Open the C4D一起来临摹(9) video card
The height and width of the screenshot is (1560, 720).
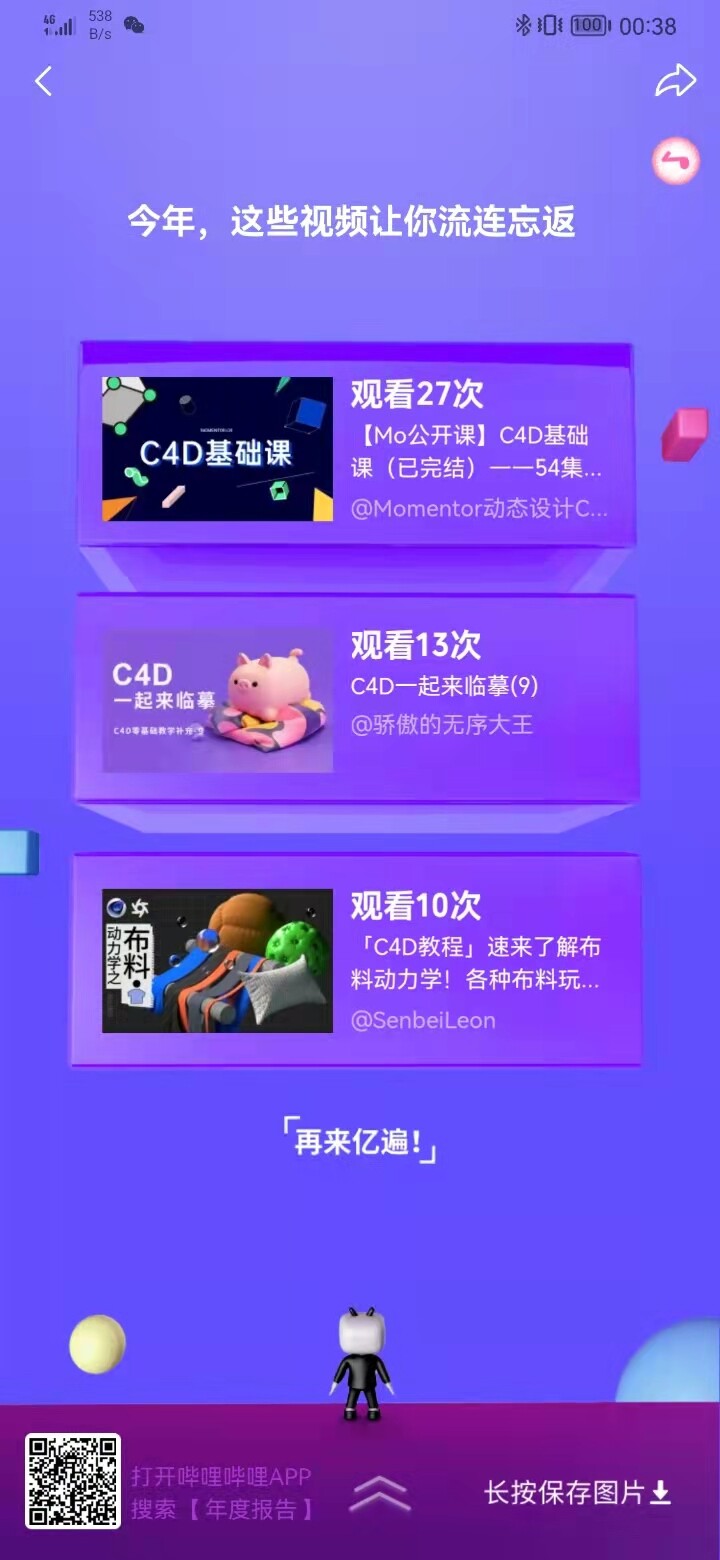(x=356, y=698)
